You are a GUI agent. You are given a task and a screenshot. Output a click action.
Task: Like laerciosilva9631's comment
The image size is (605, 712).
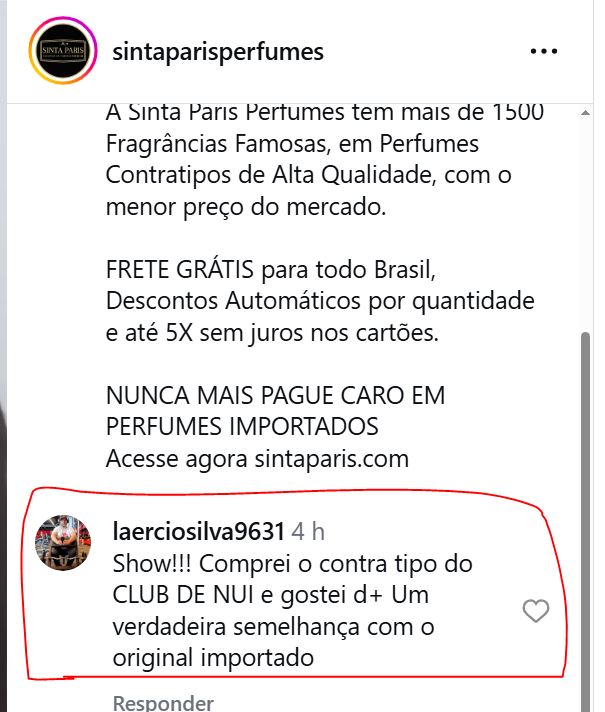pos(537,611)
